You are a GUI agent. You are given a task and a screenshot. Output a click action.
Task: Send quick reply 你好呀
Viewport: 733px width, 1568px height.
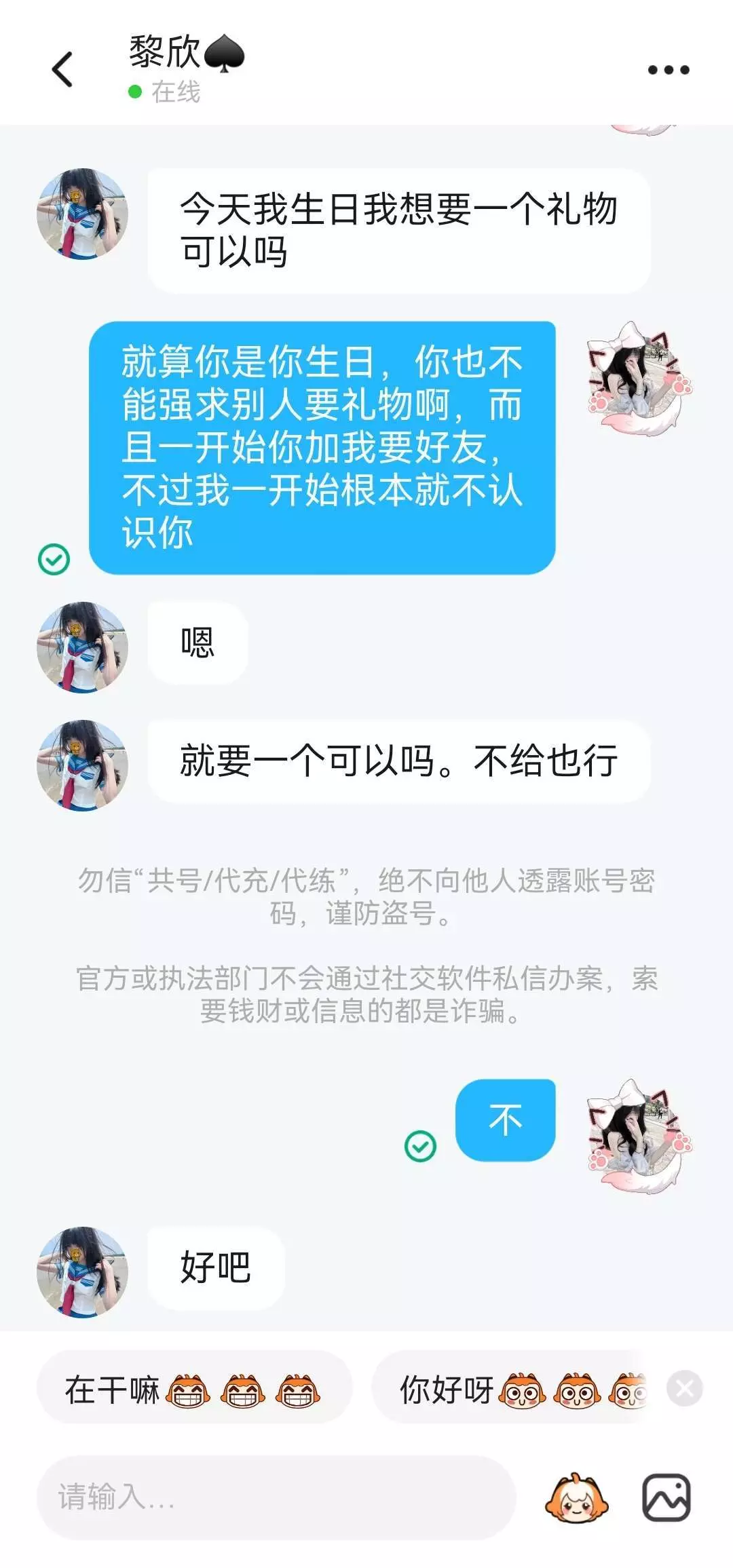pos(509,1390)
